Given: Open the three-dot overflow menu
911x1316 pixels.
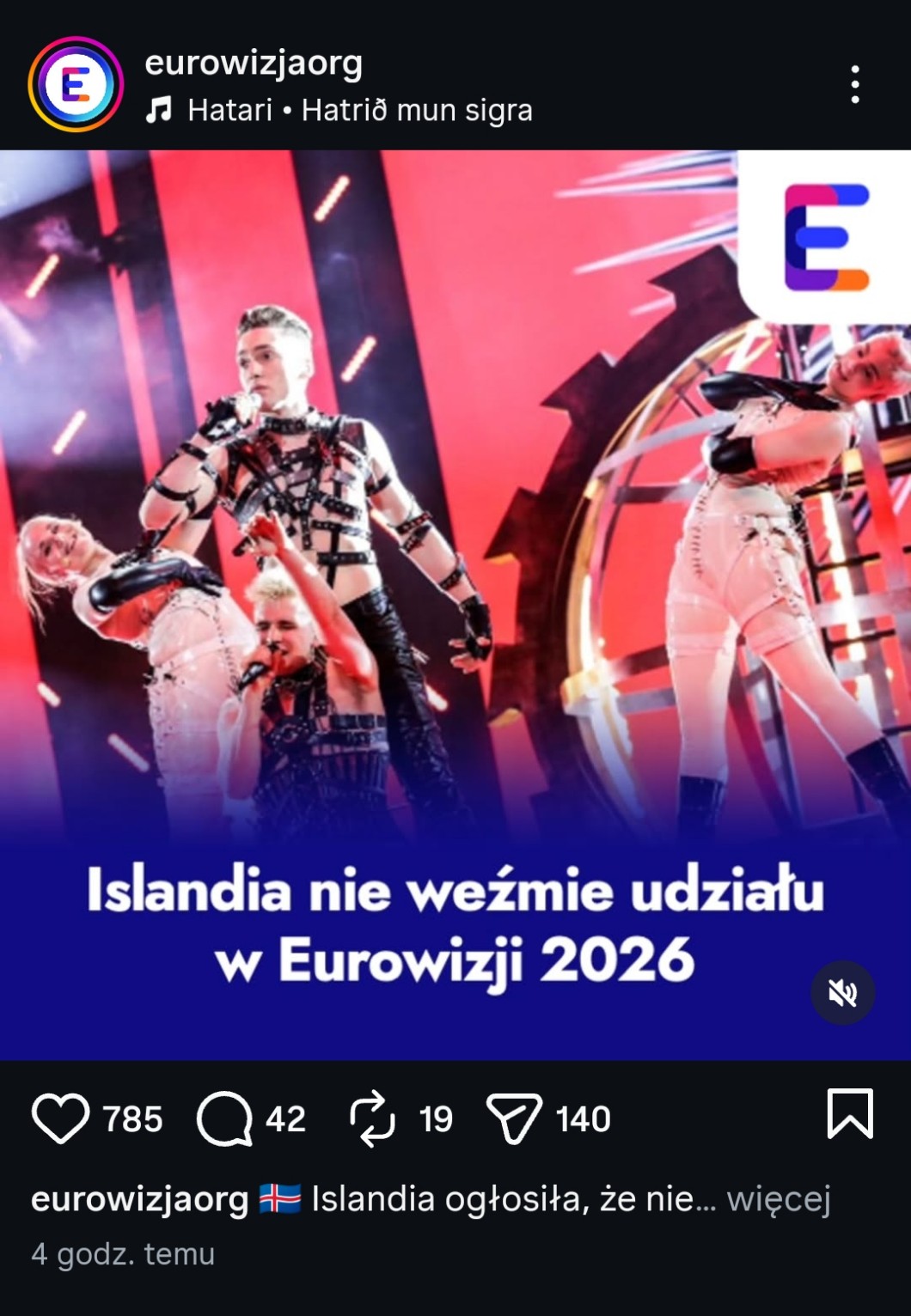Looking at the screenshot, I should point(854,84).
